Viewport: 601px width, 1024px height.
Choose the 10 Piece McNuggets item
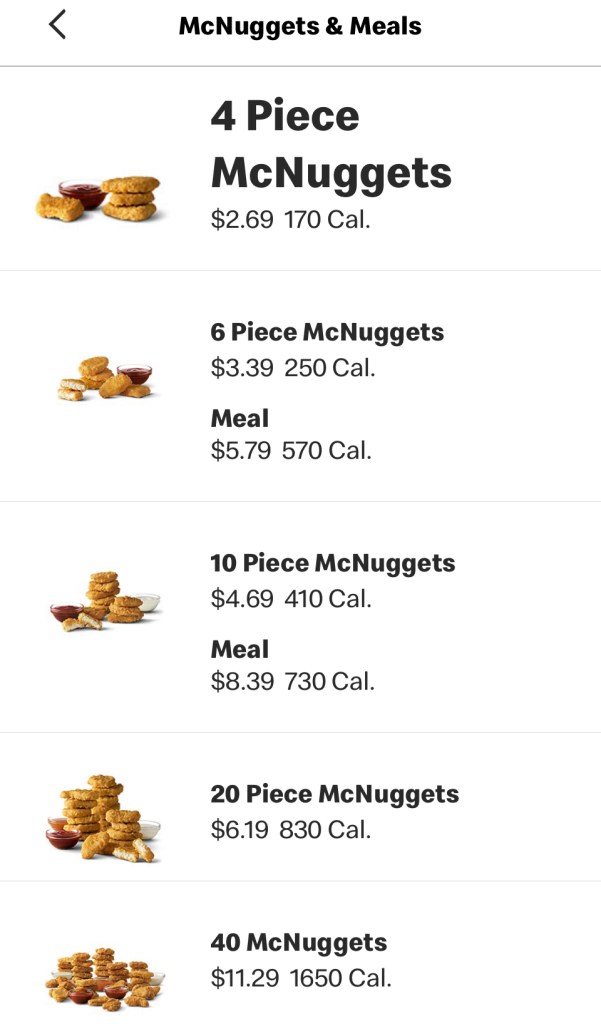tap(332, 564)
